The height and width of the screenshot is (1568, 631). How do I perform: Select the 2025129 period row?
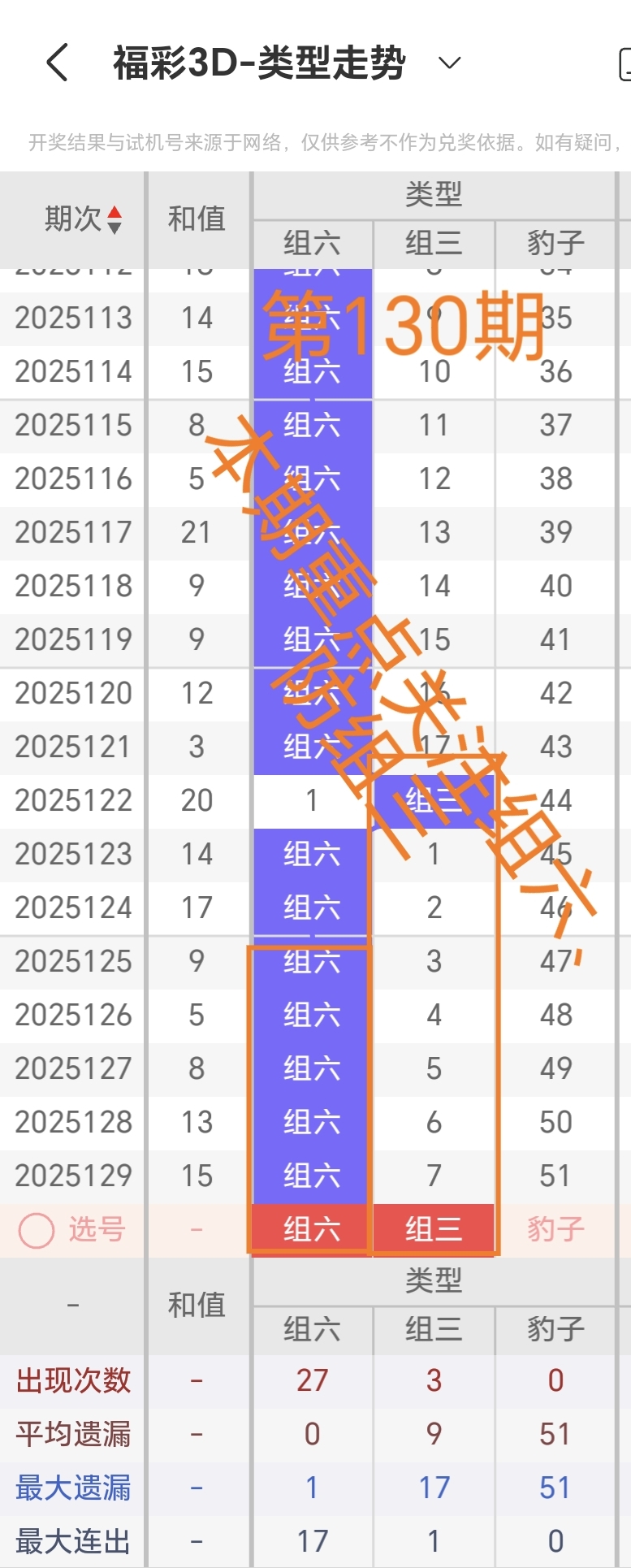click(74, 1175)
